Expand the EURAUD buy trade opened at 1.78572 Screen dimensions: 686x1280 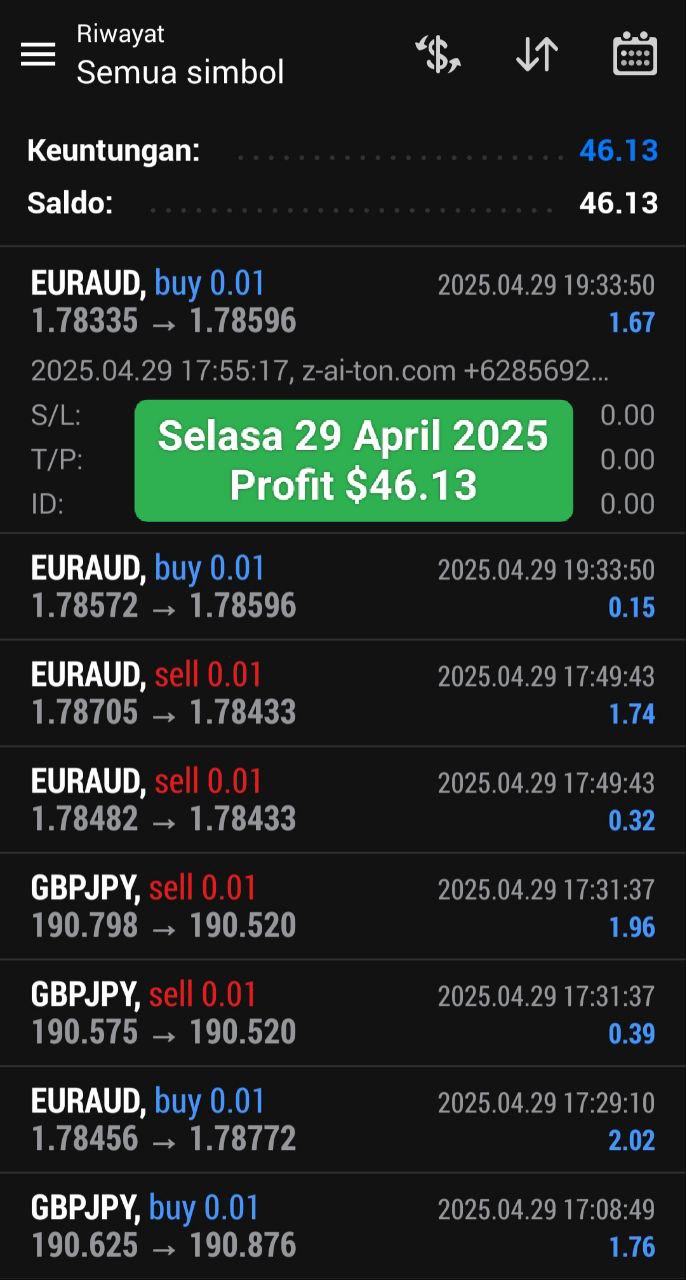tap(343, 587)
